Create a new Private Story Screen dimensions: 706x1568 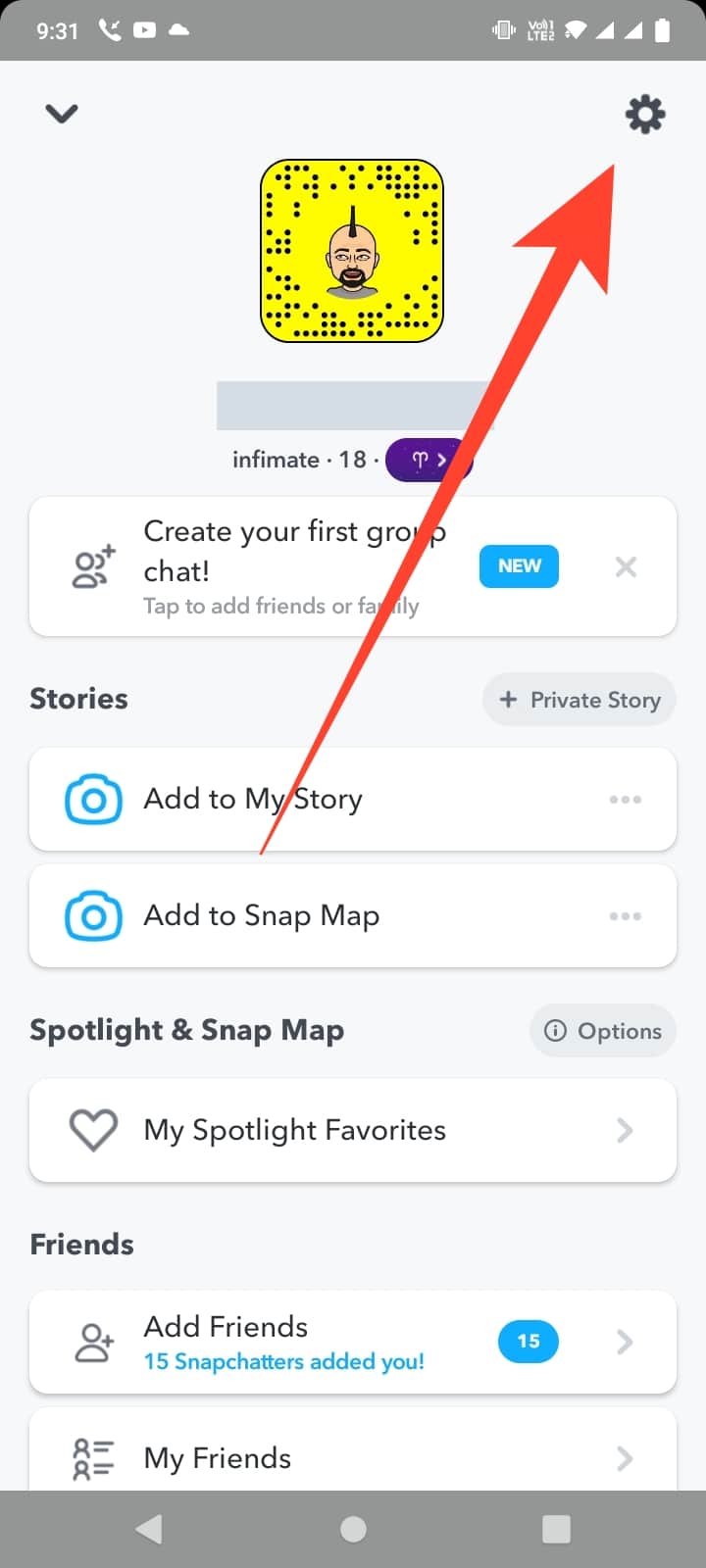coord(580,700)
